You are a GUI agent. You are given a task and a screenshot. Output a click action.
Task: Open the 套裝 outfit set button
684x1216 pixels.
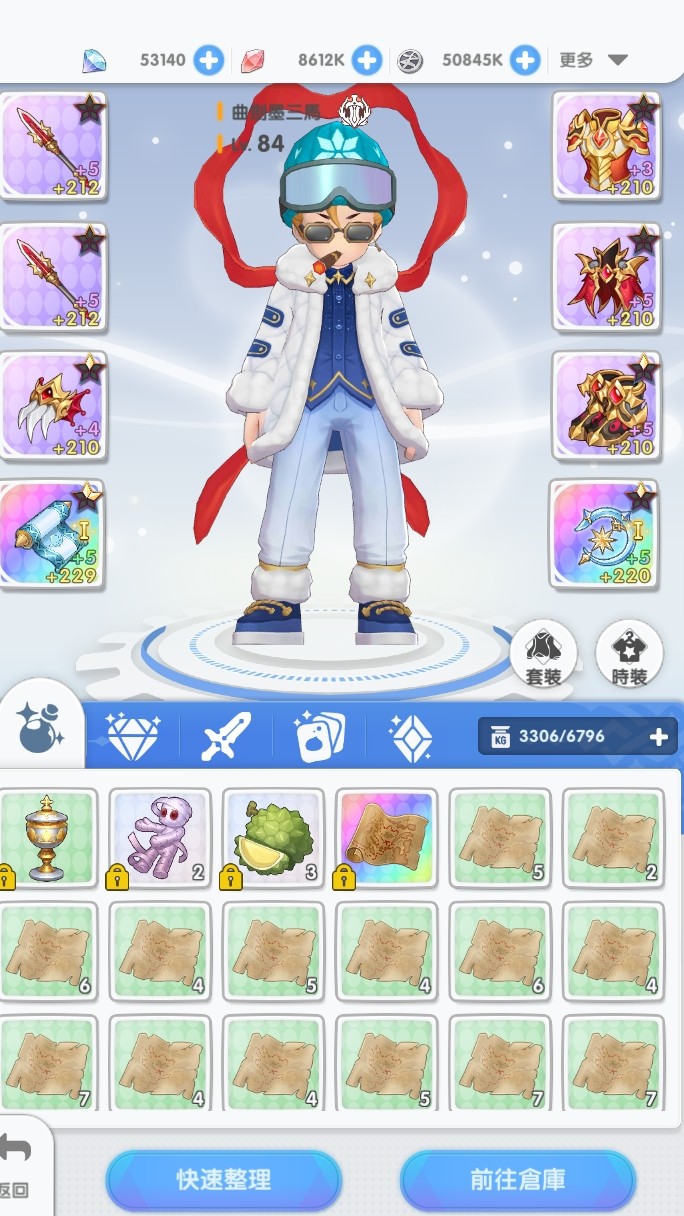[x=543, y=655]
